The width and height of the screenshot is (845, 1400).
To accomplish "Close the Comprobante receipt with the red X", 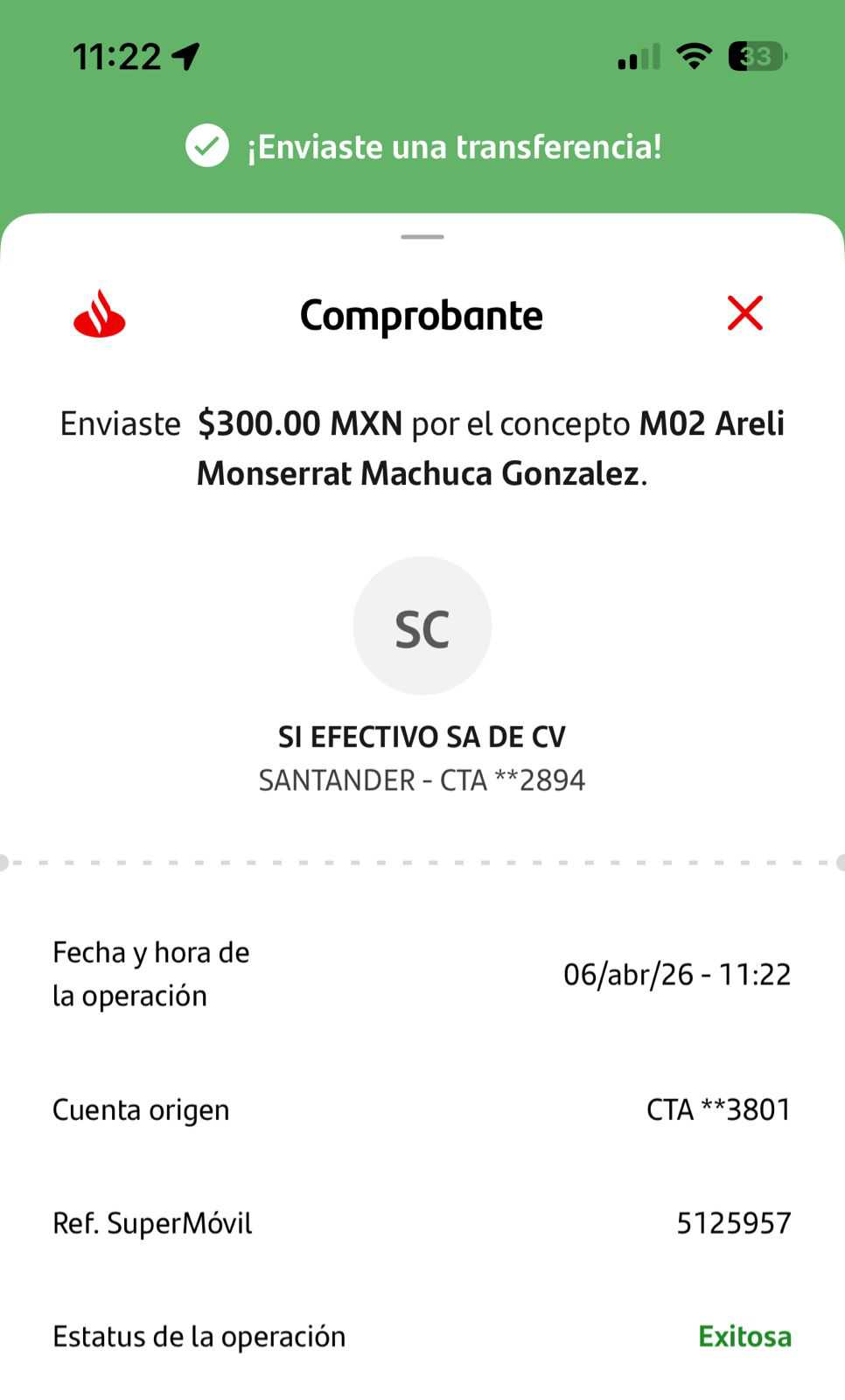I will click(744, 313).
